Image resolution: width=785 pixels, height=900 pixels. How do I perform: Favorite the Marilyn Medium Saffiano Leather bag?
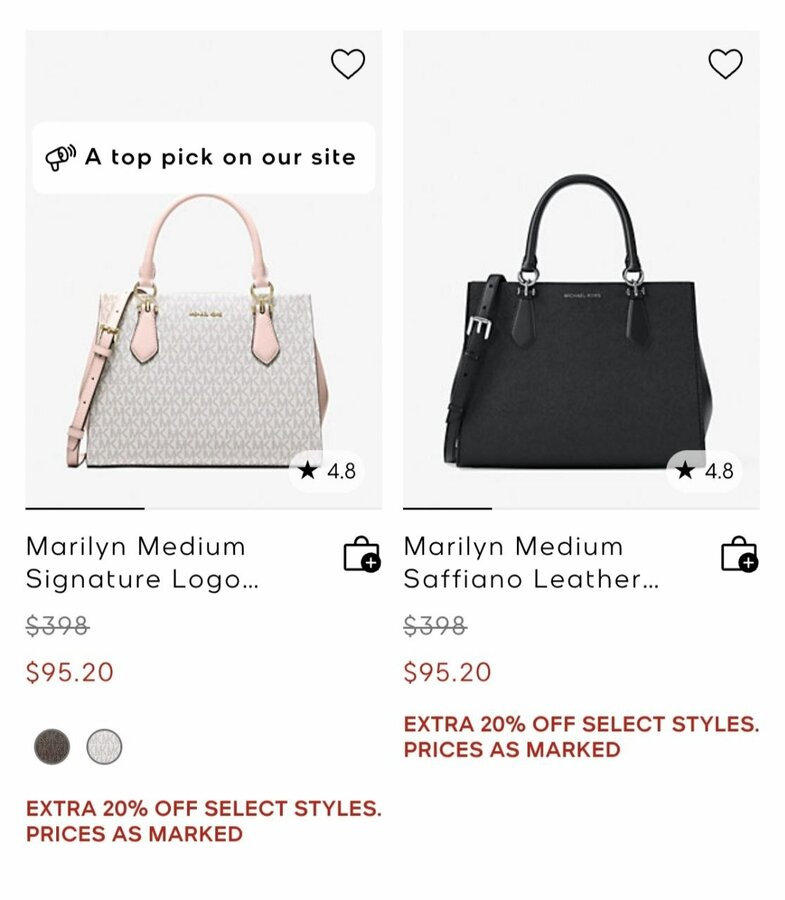click(x=725, y=64)
